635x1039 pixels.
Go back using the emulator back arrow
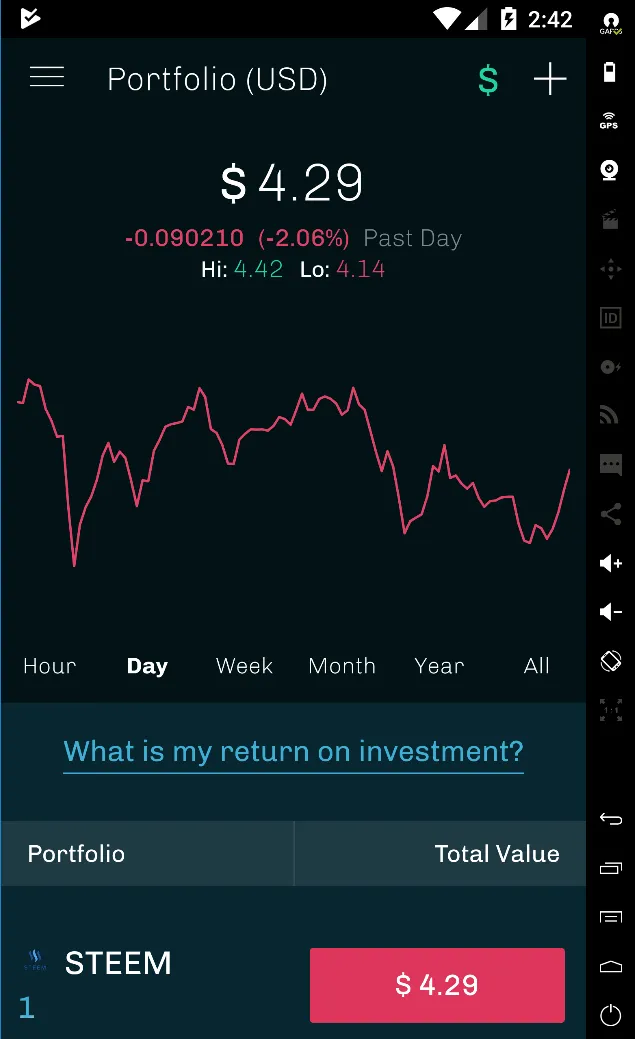(610, 819)
